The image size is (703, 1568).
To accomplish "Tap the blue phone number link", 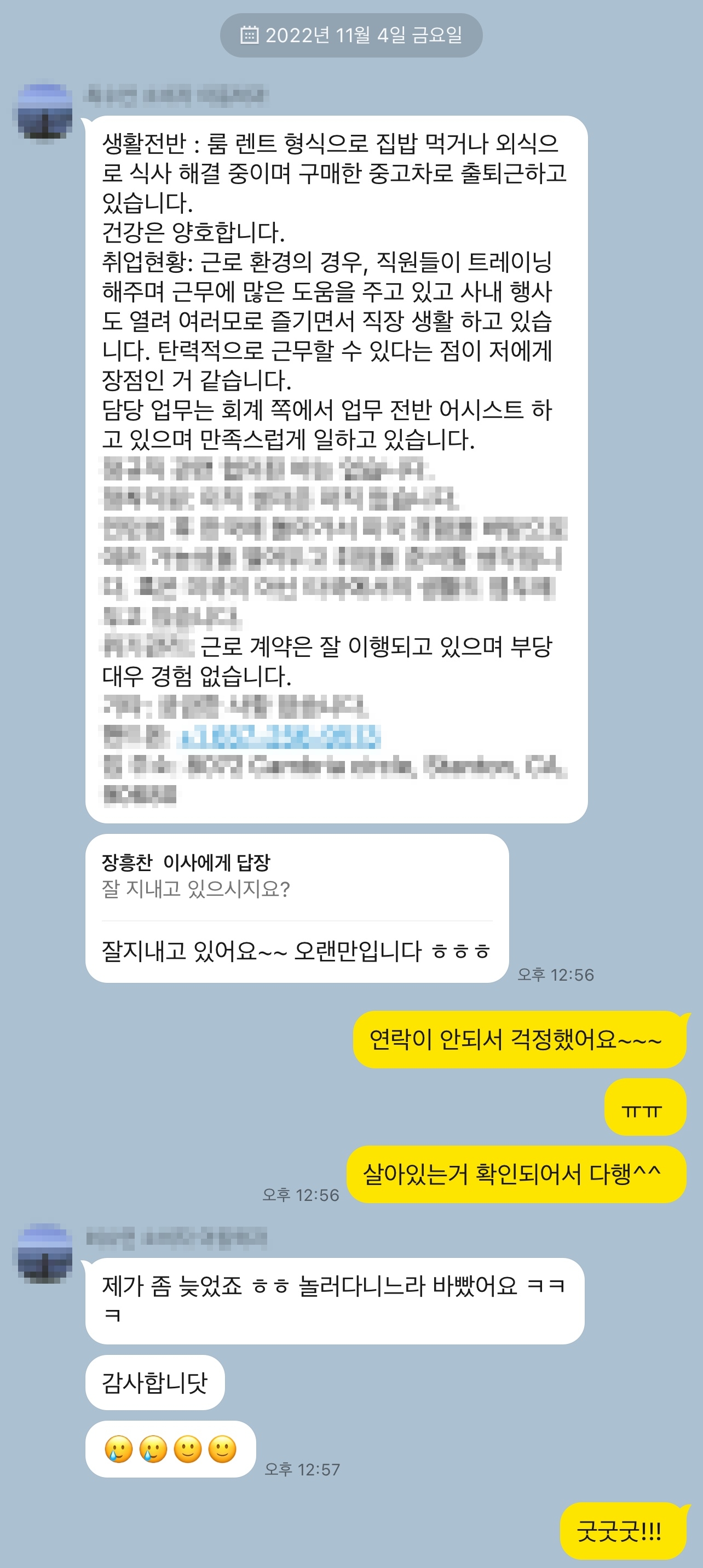I will point(280,737).
